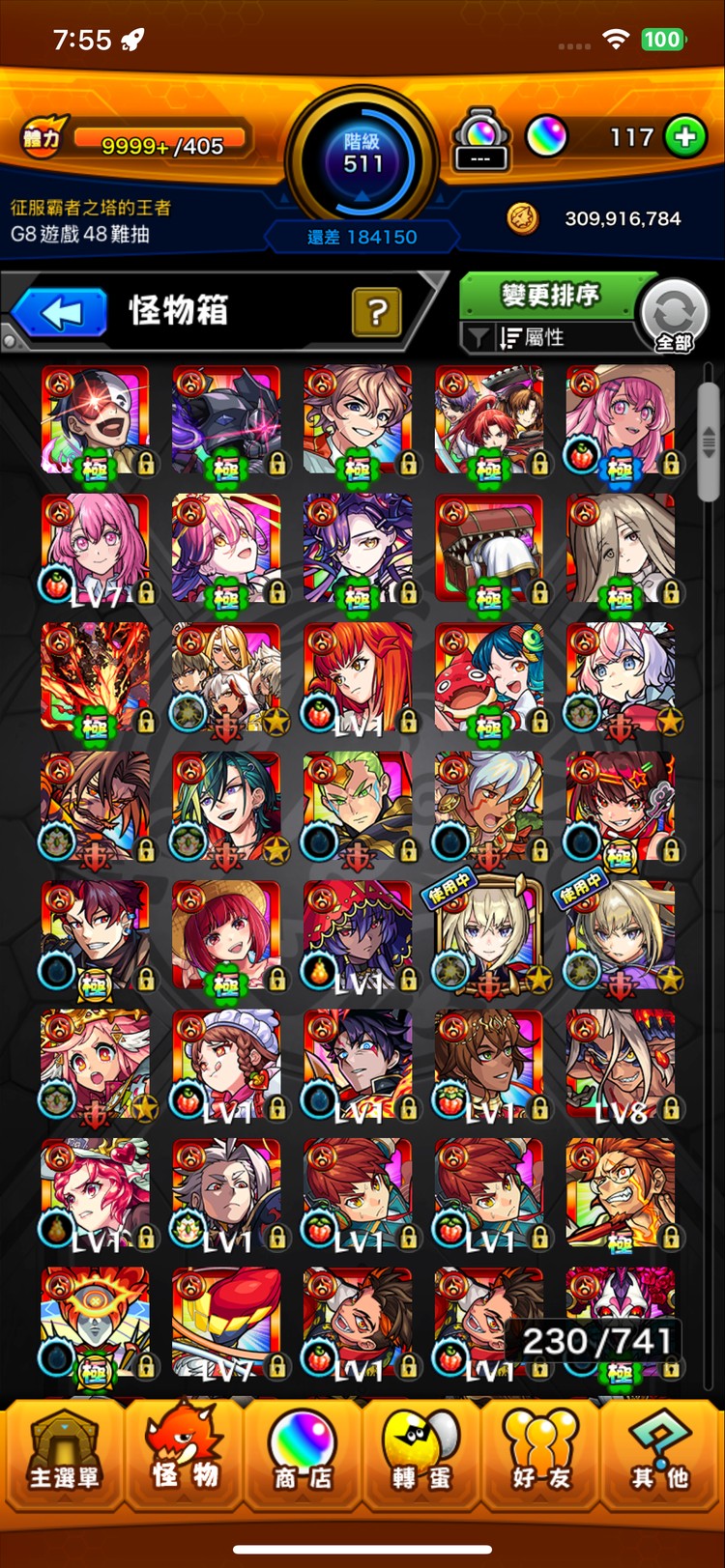The image size is (725, 1568).
Task: Add orbs with the green plus
Action: click(685, 137)
